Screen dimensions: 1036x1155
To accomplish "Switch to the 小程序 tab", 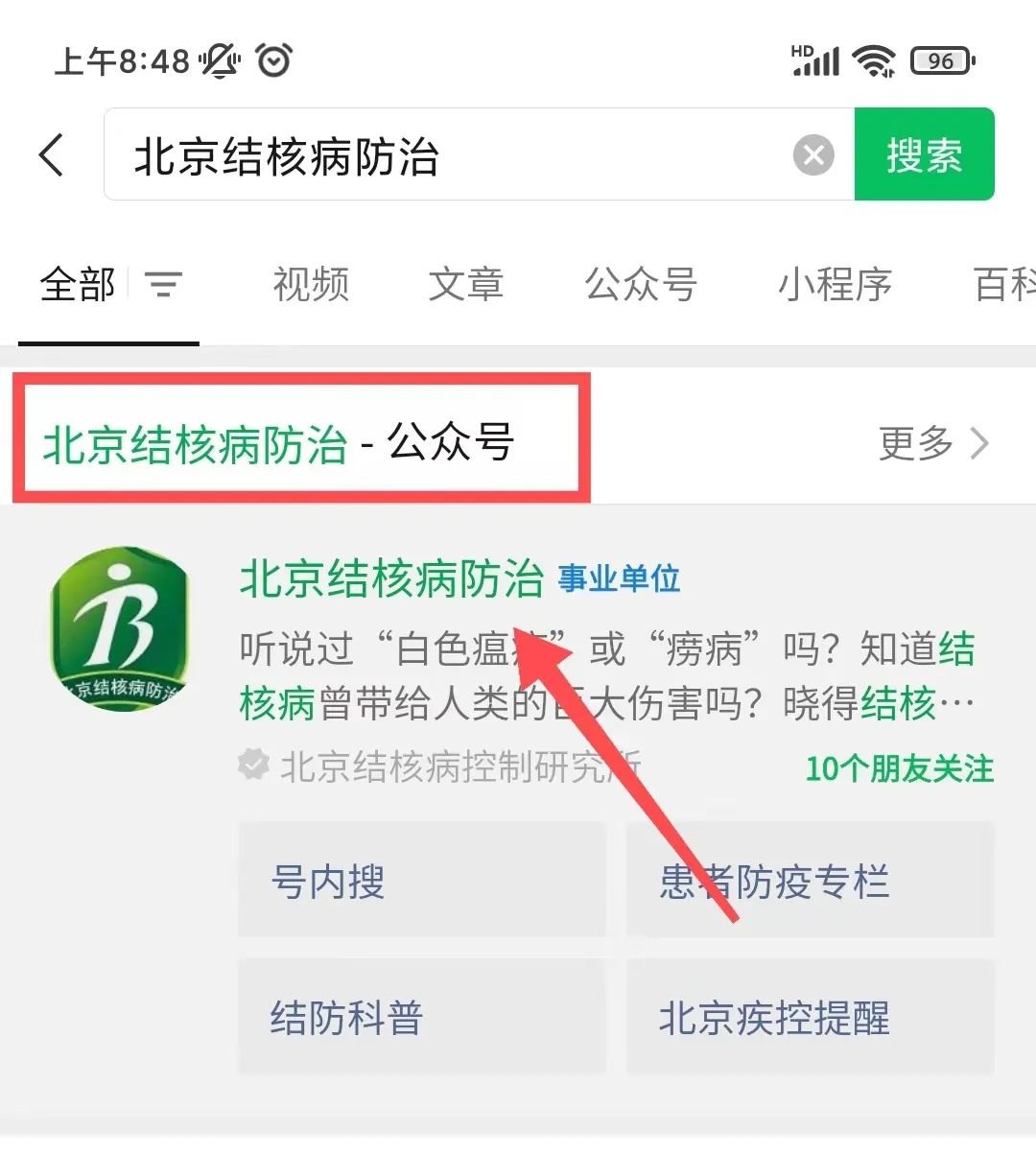I will (835, 285).
